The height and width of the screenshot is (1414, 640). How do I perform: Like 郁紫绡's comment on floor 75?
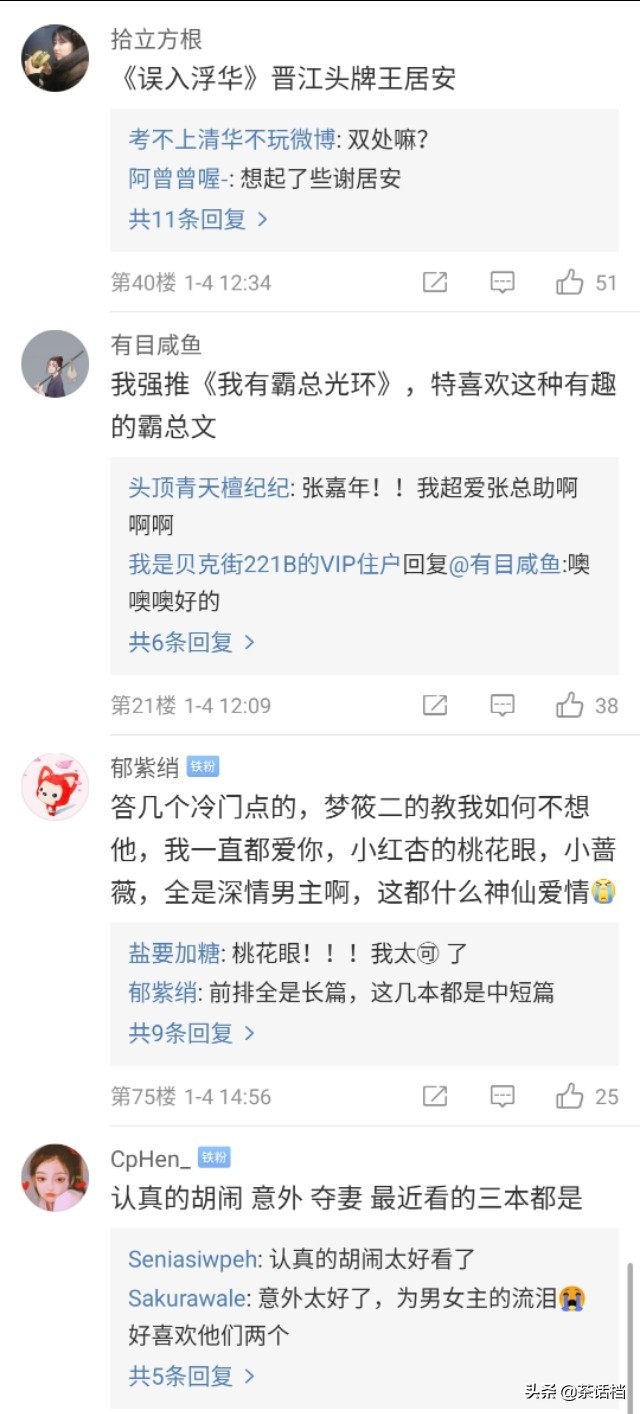pyautogui.click(x=570, y=1097)
